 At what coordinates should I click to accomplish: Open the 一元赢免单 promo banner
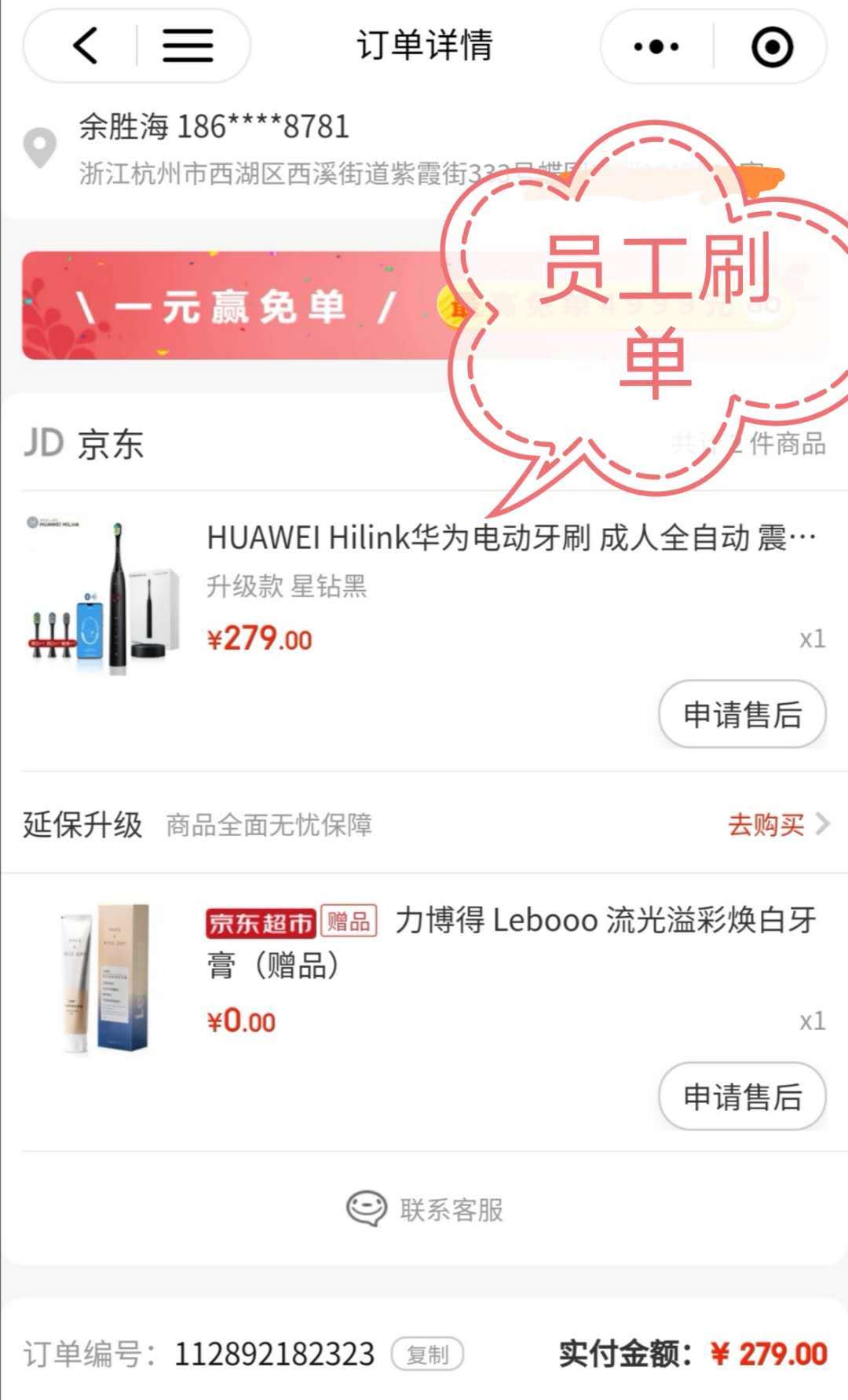coord(236,306)
